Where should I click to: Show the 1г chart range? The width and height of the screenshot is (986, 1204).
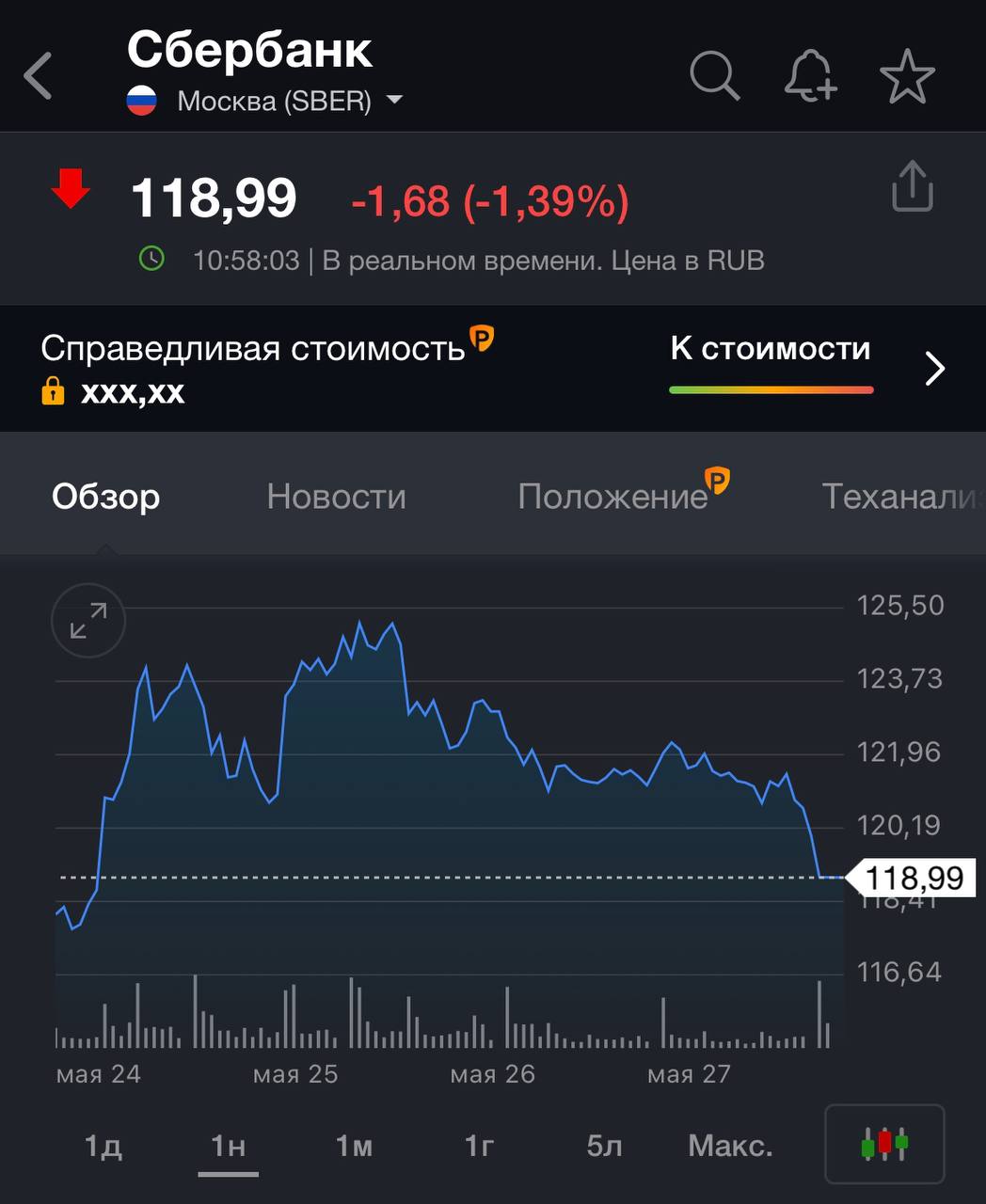click(479, 1145)
